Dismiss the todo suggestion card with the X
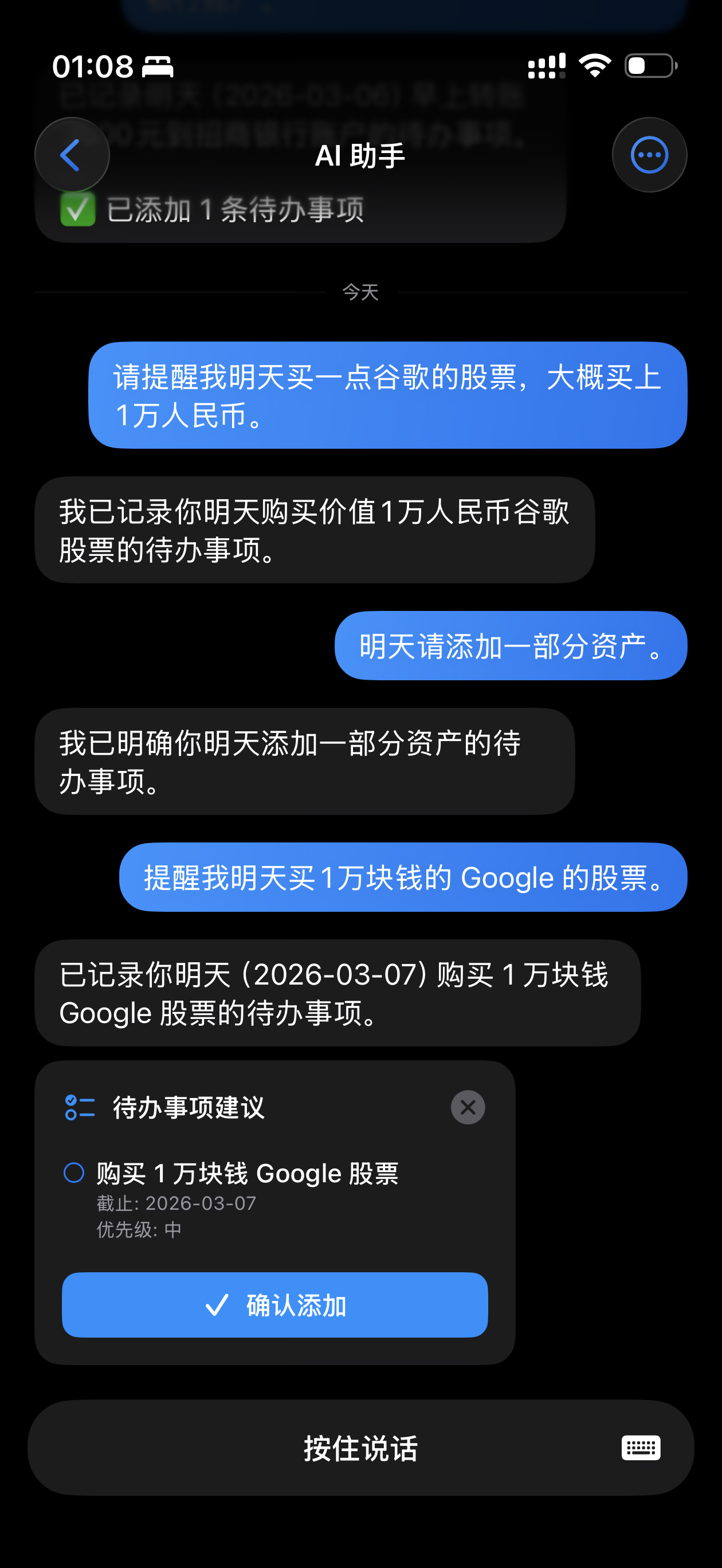The height and width of the screenshot is (1568, 722). point(468,1107)
